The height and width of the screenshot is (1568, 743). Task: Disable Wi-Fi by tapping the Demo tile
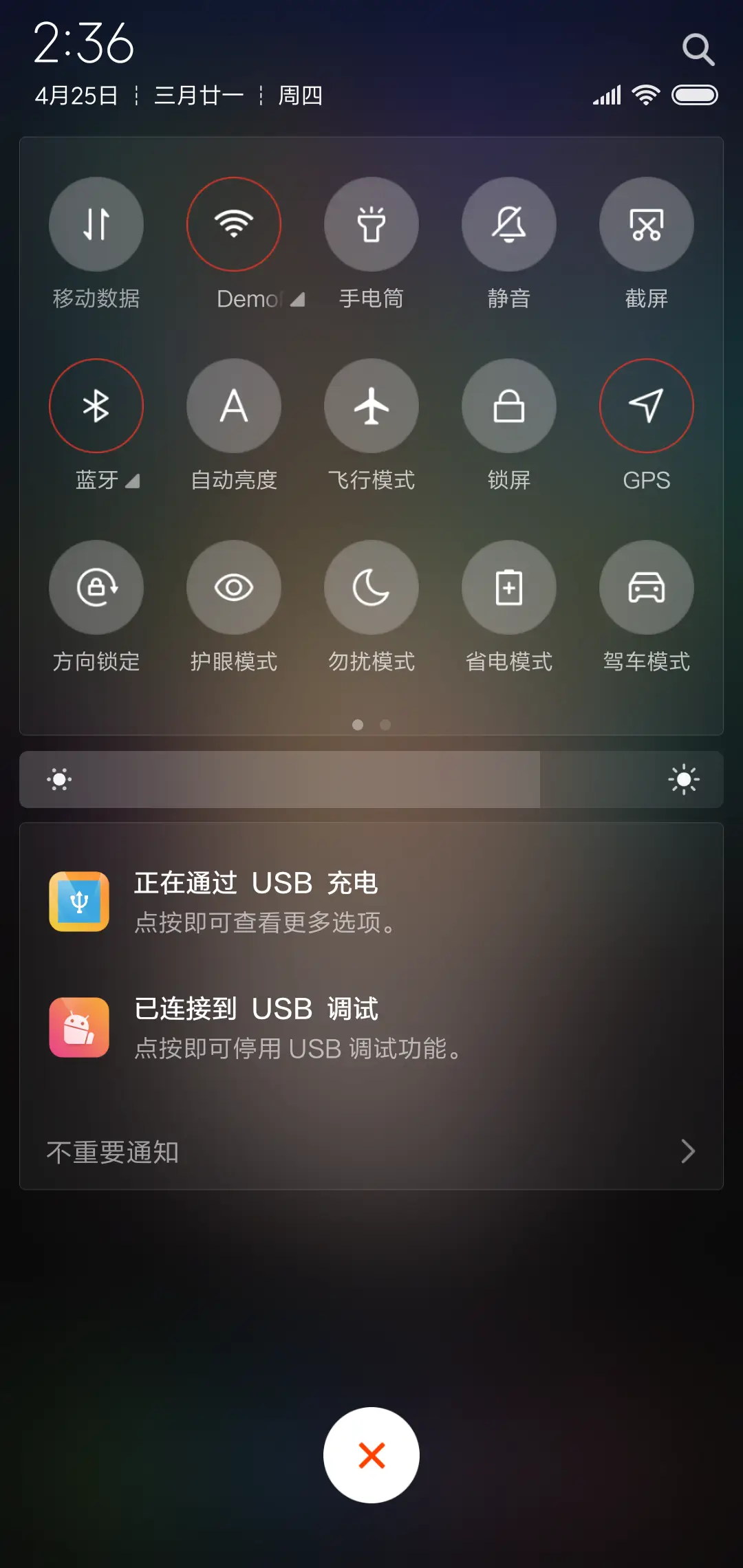pos(234,224)
